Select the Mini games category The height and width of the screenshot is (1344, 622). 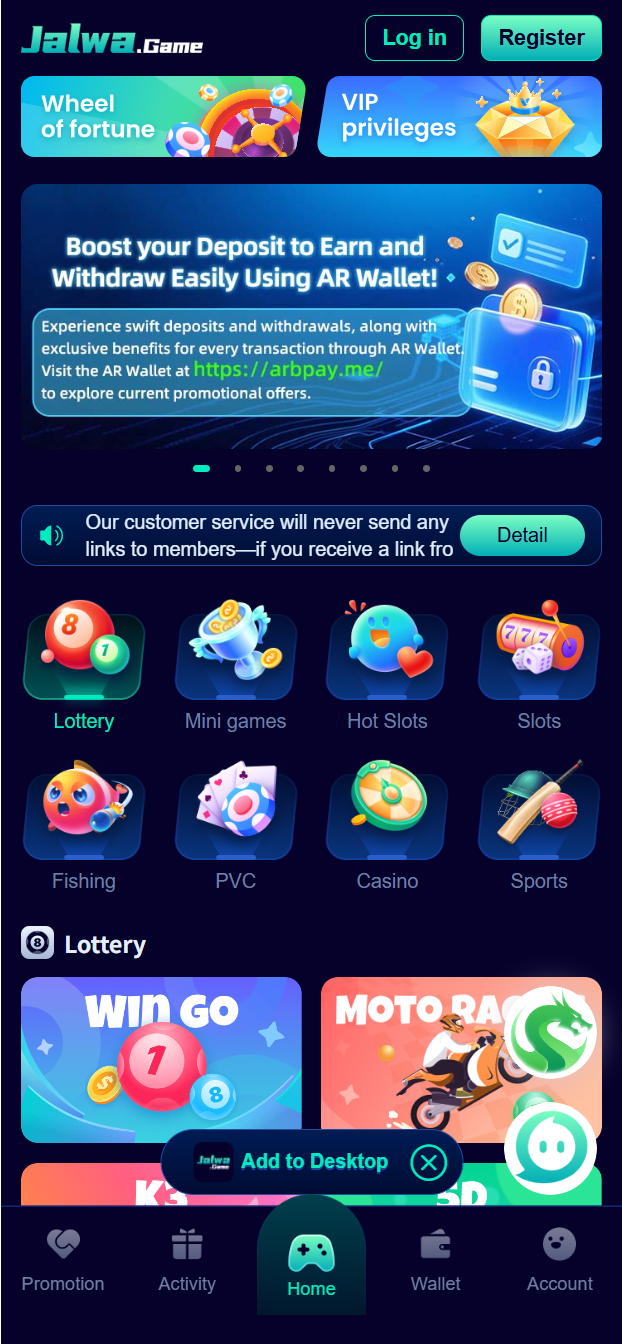(x=236, y=665)
